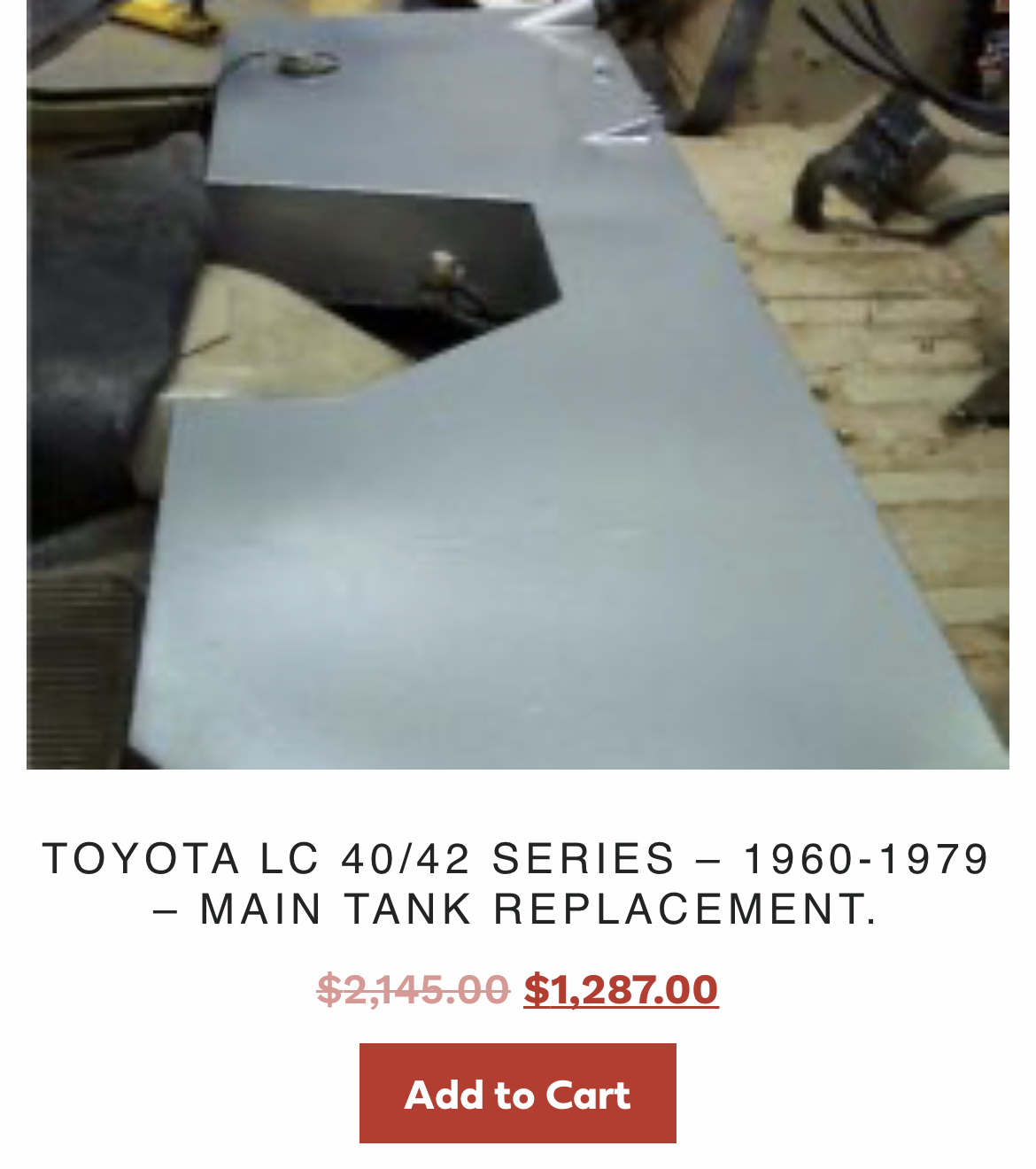Add the Toyota LC tank to cart
Viewport: 1036px width, 1169px height.
pos(517,1094)
